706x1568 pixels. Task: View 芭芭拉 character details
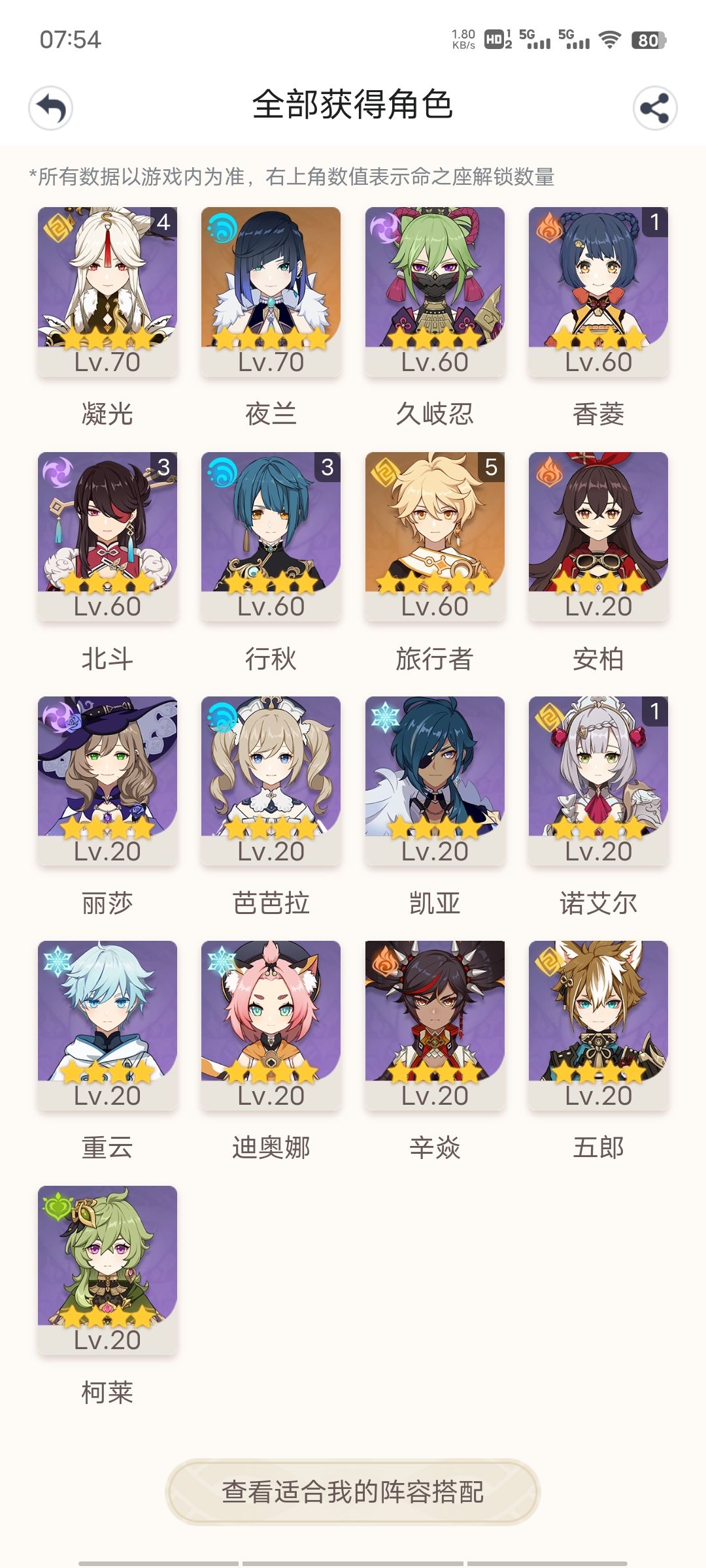click(271, 781)
